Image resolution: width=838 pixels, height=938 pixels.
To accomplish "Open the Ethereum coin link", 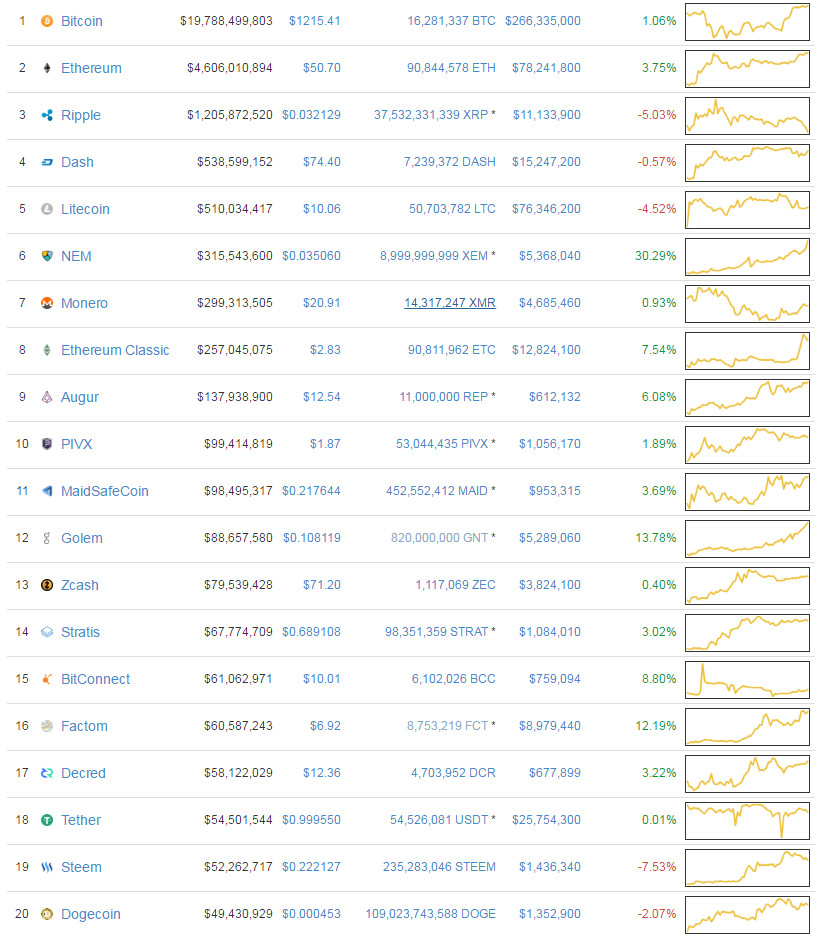I will point(91,68).
